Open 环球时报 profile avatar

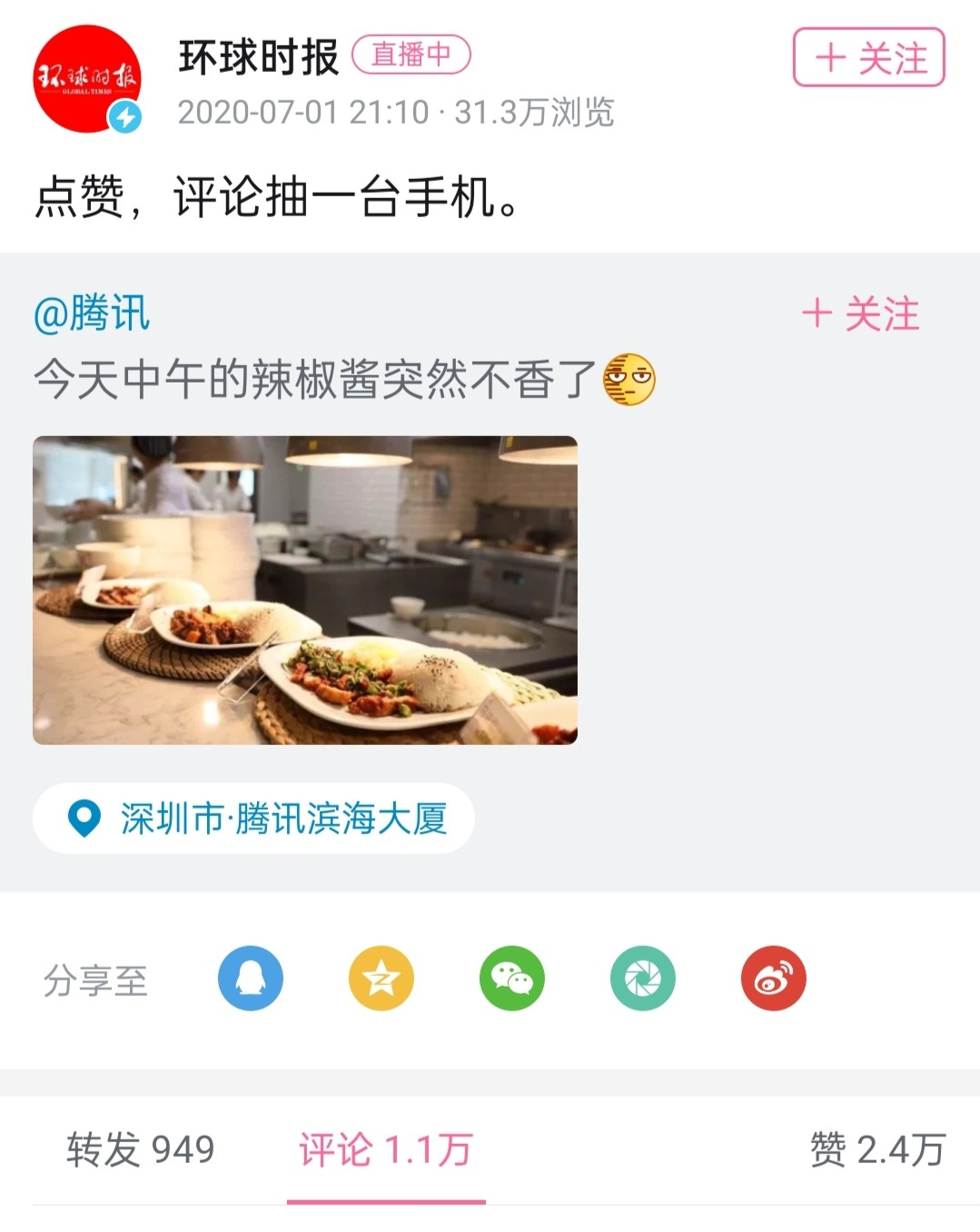click(87, 79)
